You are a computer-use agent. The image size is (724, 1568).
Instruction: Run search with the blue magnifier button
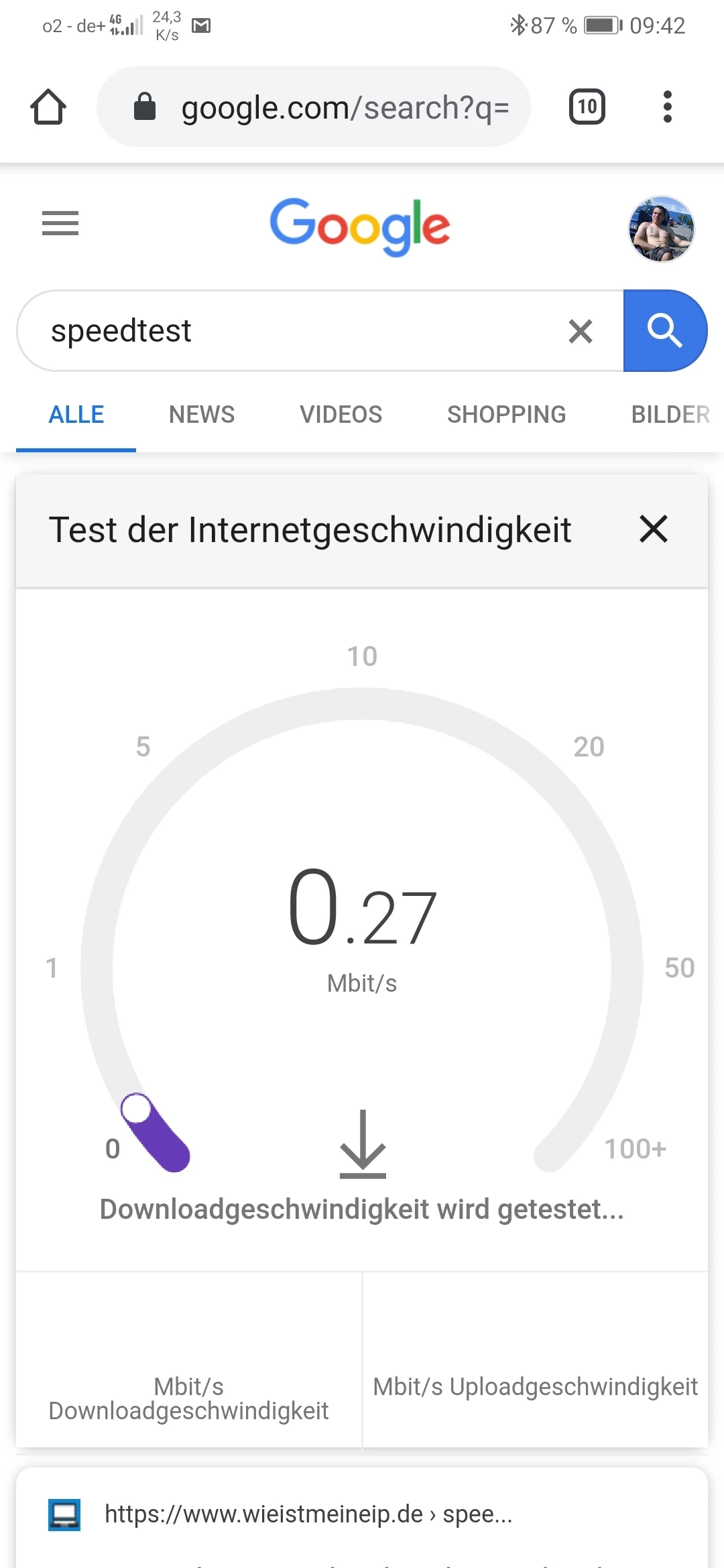pos(664,331)
